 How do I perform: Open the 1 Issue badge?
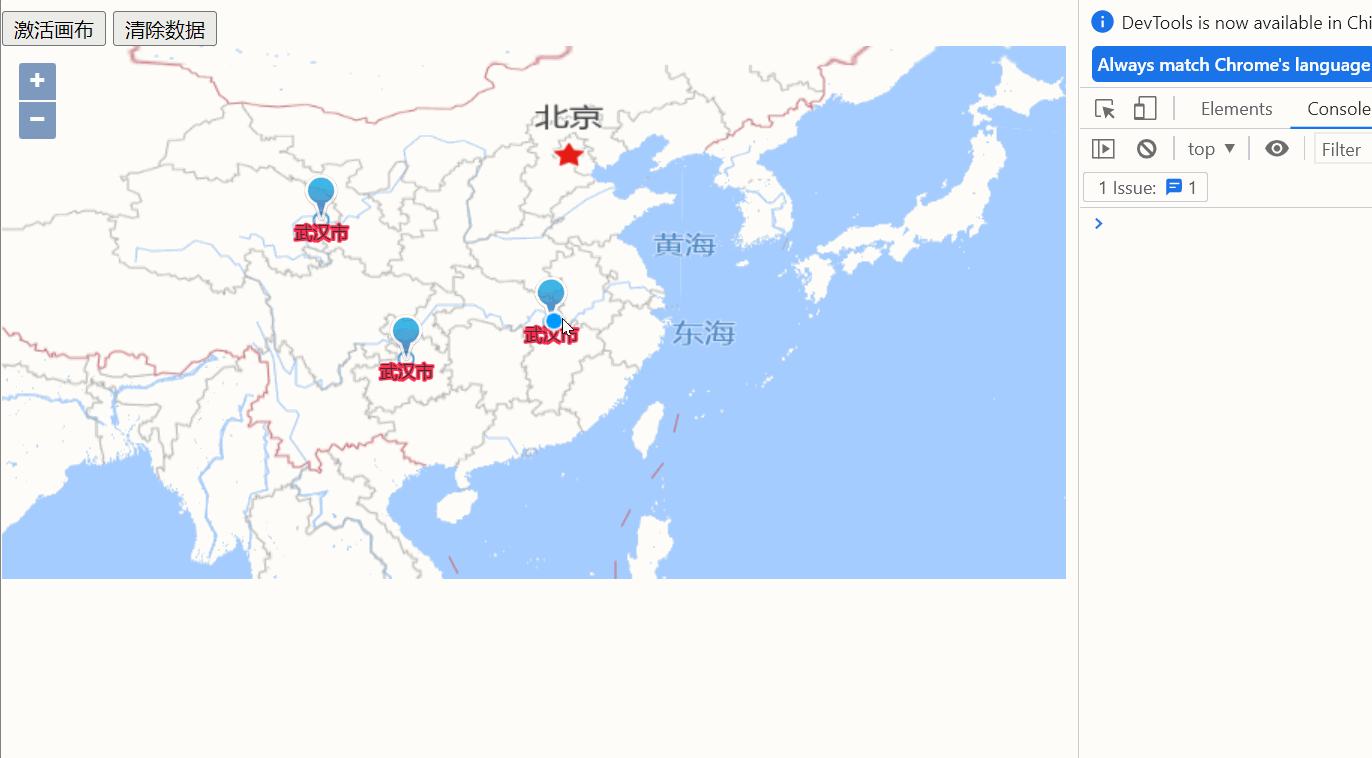click(x=1145, y=187)
